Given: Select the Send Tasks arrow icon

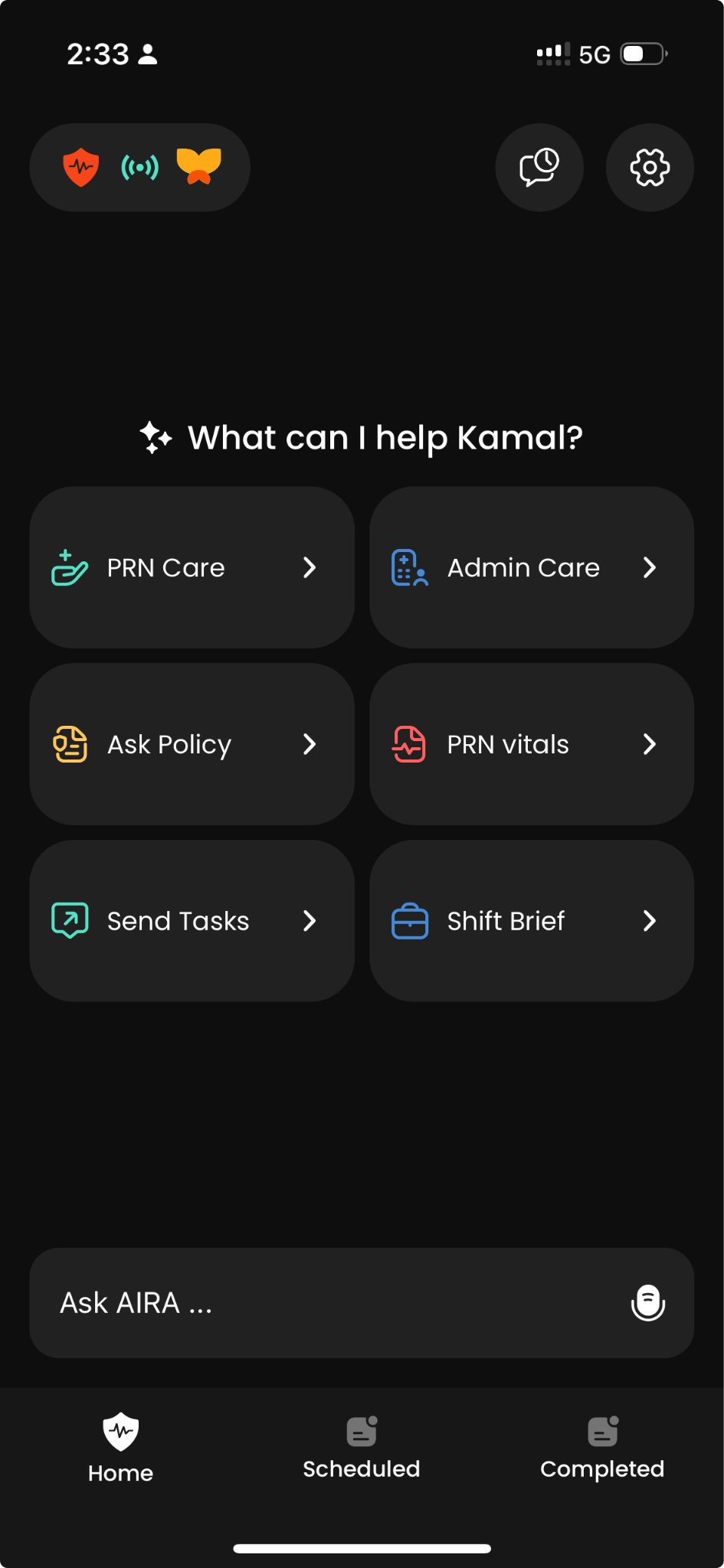Looking at the screenshot, I should pyautogui.click(x=69, y=920).
